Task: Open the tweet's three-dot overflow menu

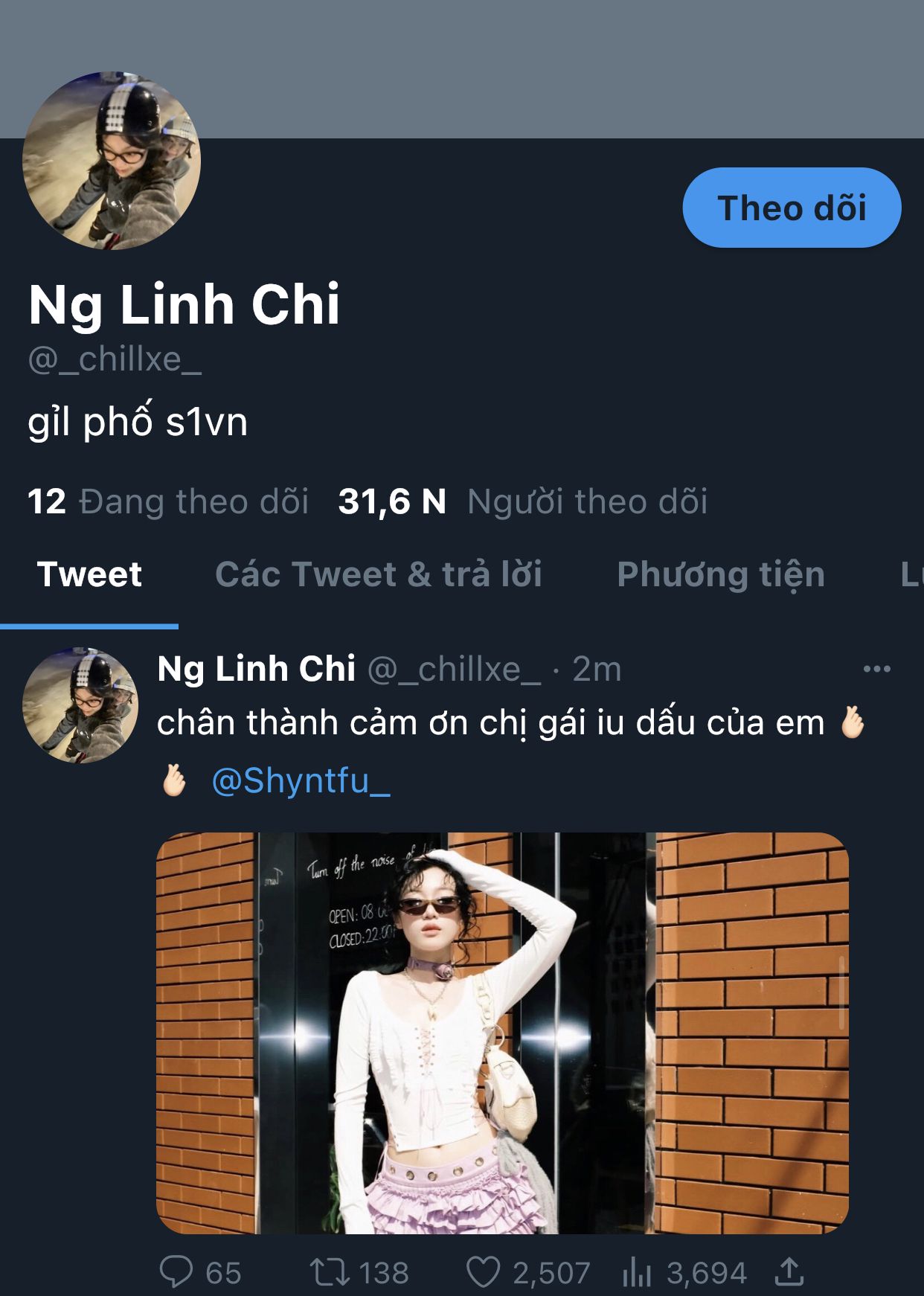Action: [876, 669]
